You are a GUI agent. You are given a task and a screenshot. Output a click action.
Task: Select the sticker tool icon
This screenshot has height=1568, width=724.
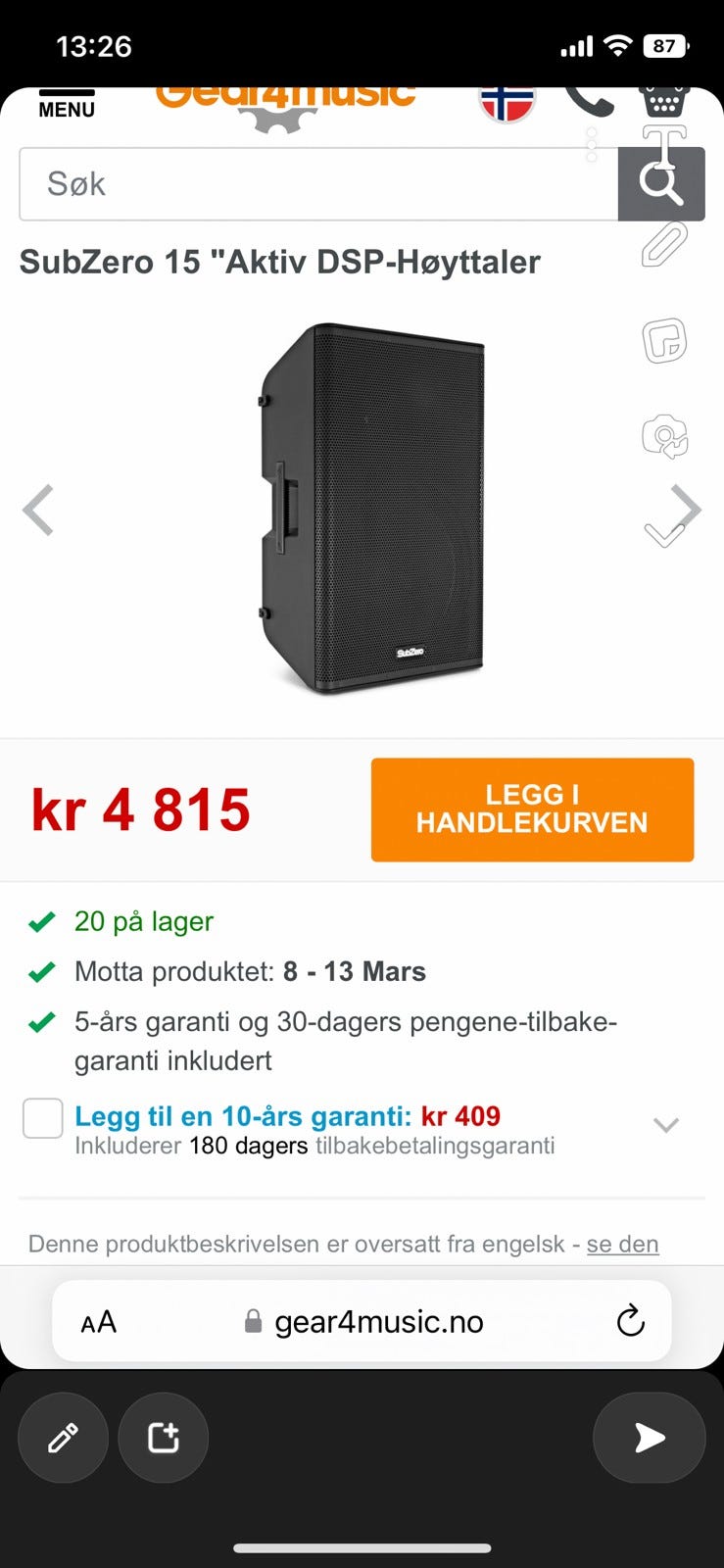point(664,340)
